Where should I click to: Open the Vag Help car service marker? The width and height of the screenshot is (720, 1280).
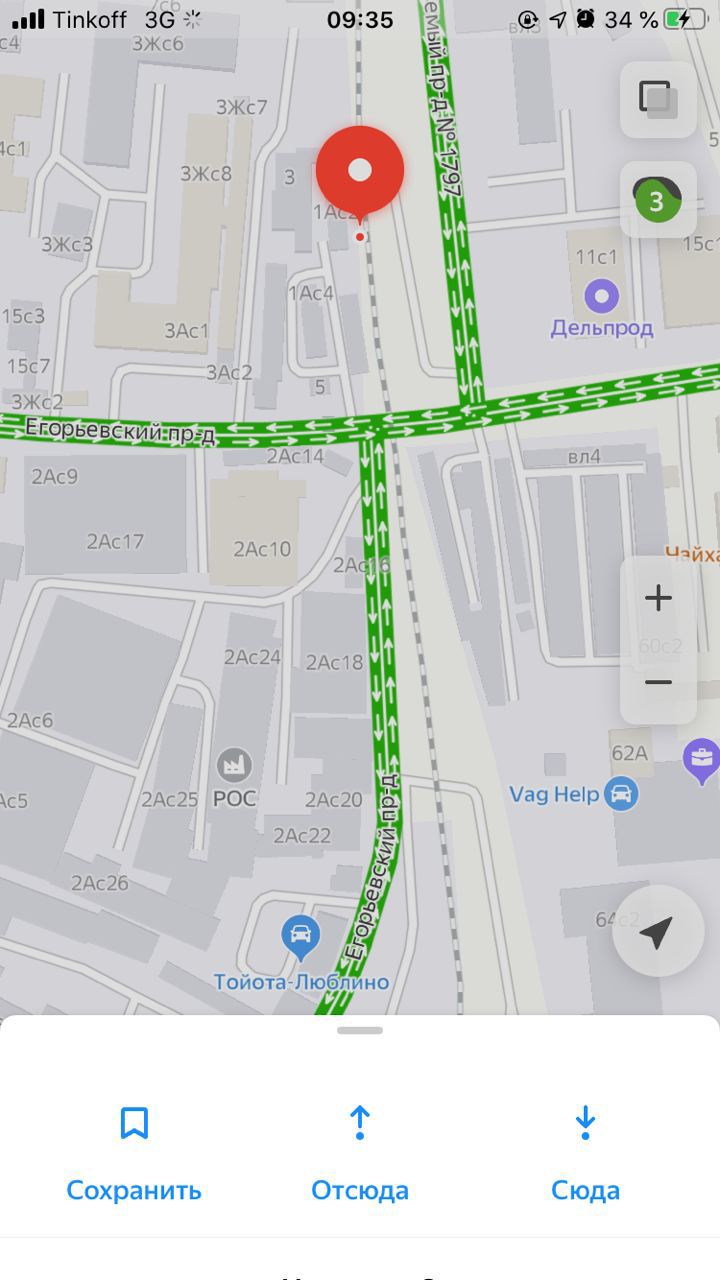(x=621, y=795)
